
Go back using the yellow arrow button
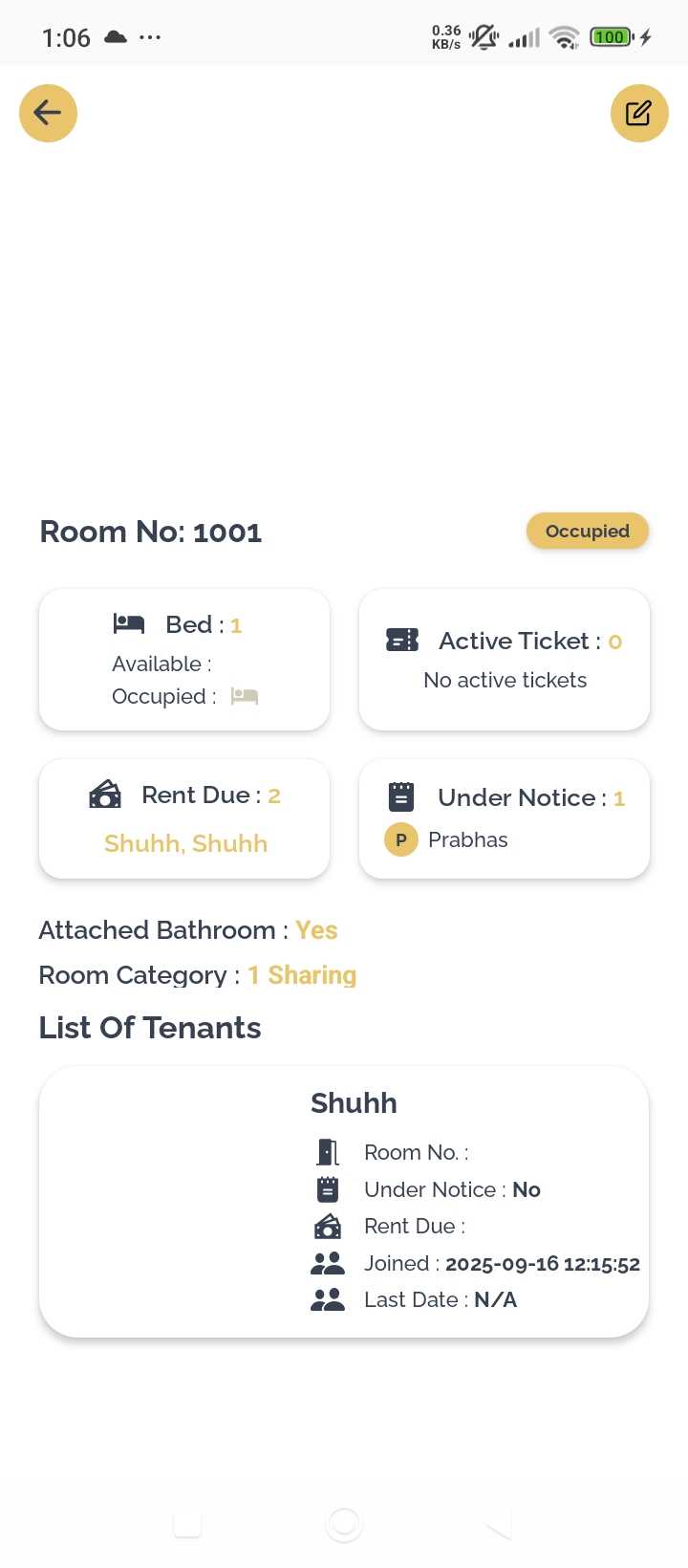click(x=48, y=114)
